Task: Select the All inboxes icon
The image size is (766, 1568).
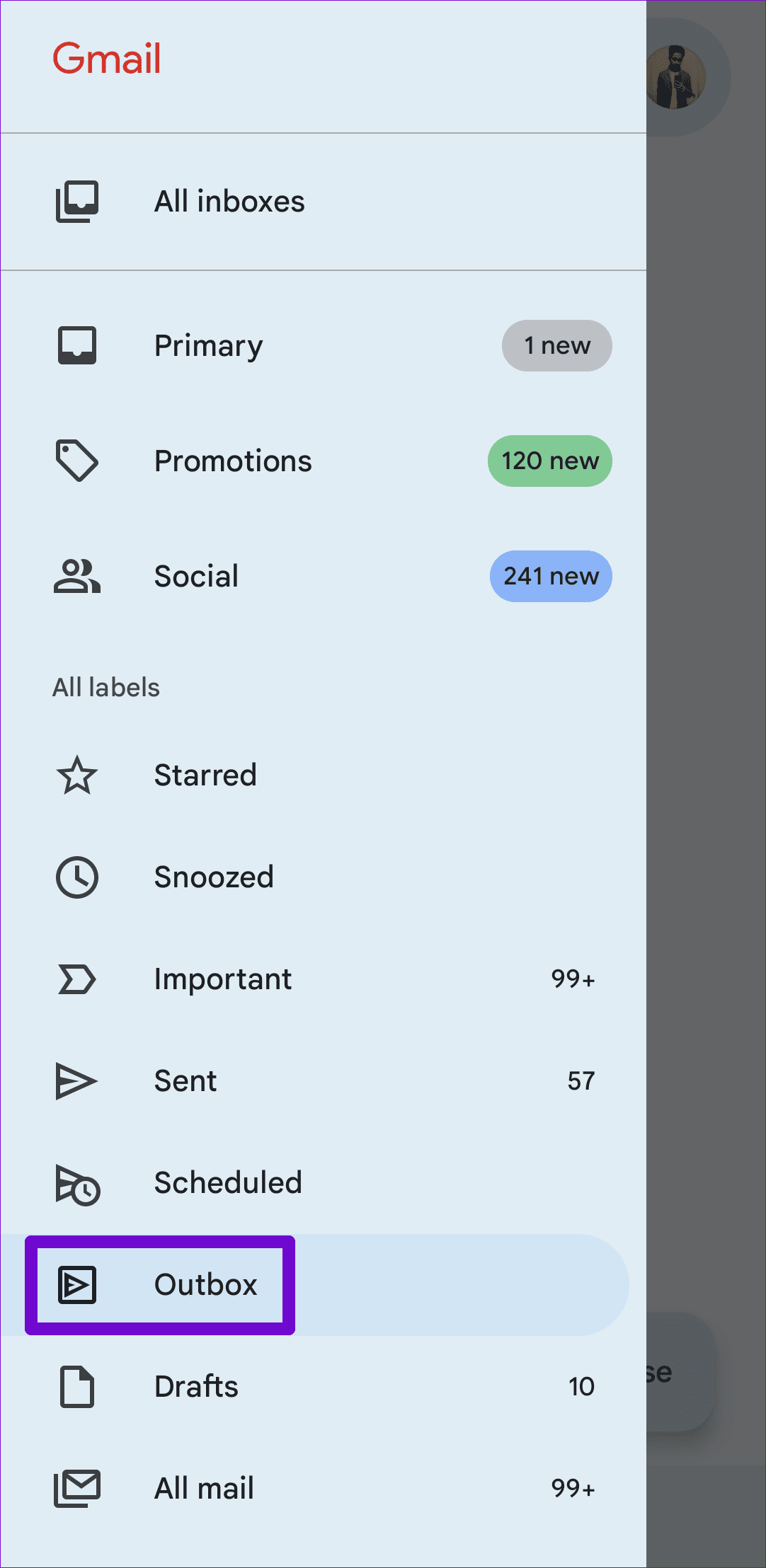Action: (78, 201)
